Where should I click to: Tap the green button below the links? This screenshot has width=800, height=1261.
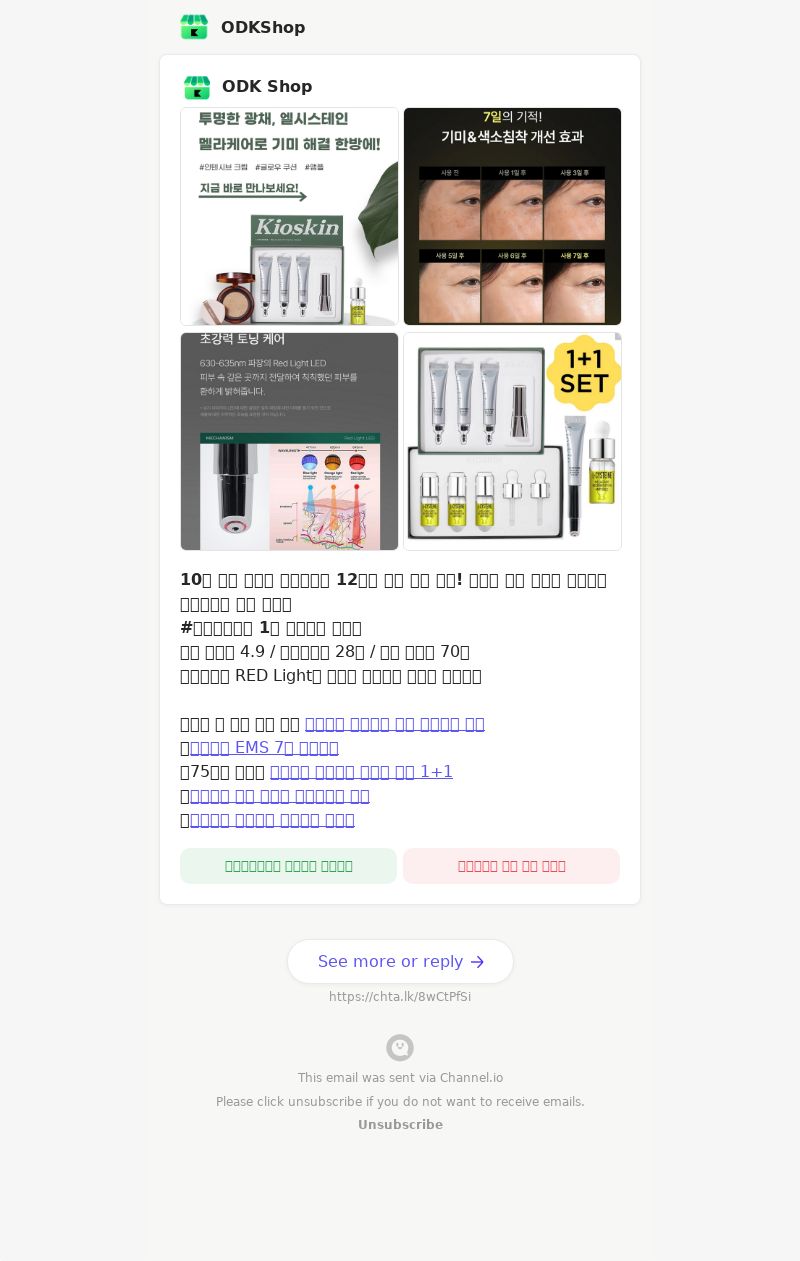click(x=288, y=866)
